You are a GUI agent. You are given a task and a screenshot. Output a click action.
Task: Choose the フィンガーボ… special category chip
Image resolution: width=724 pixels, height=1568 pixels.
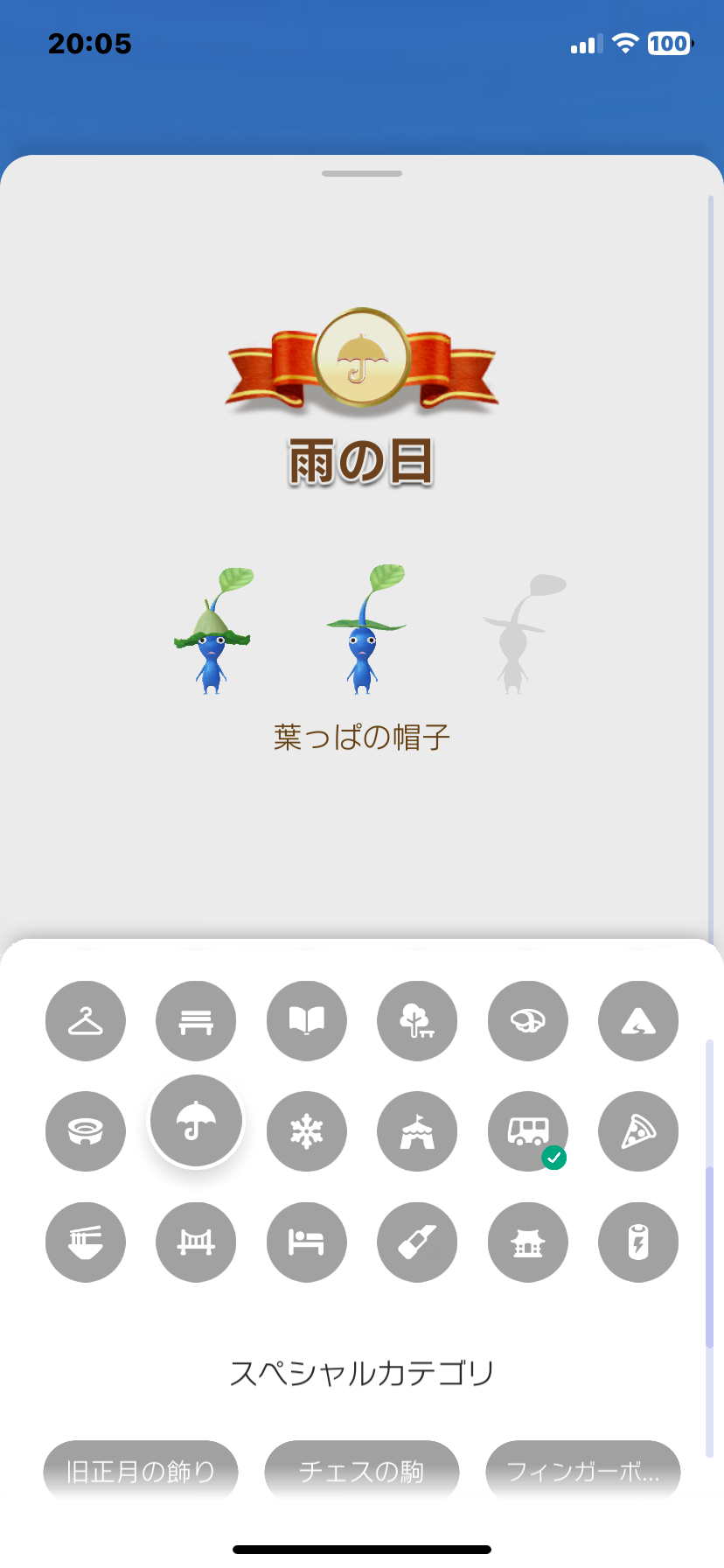coord(583,1472)
